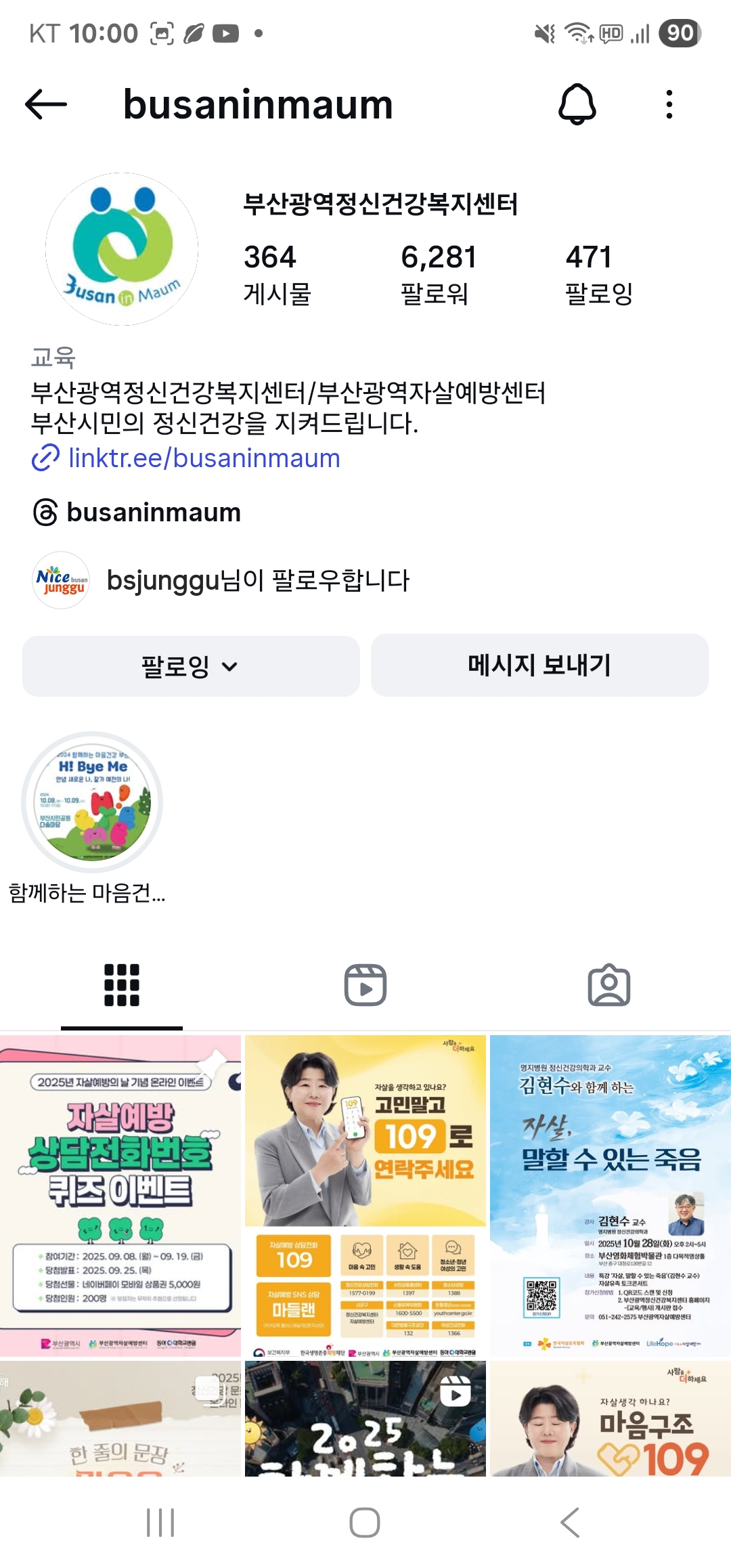
Task: Open the 마음구조 109 post
Action: [610, 1419]
